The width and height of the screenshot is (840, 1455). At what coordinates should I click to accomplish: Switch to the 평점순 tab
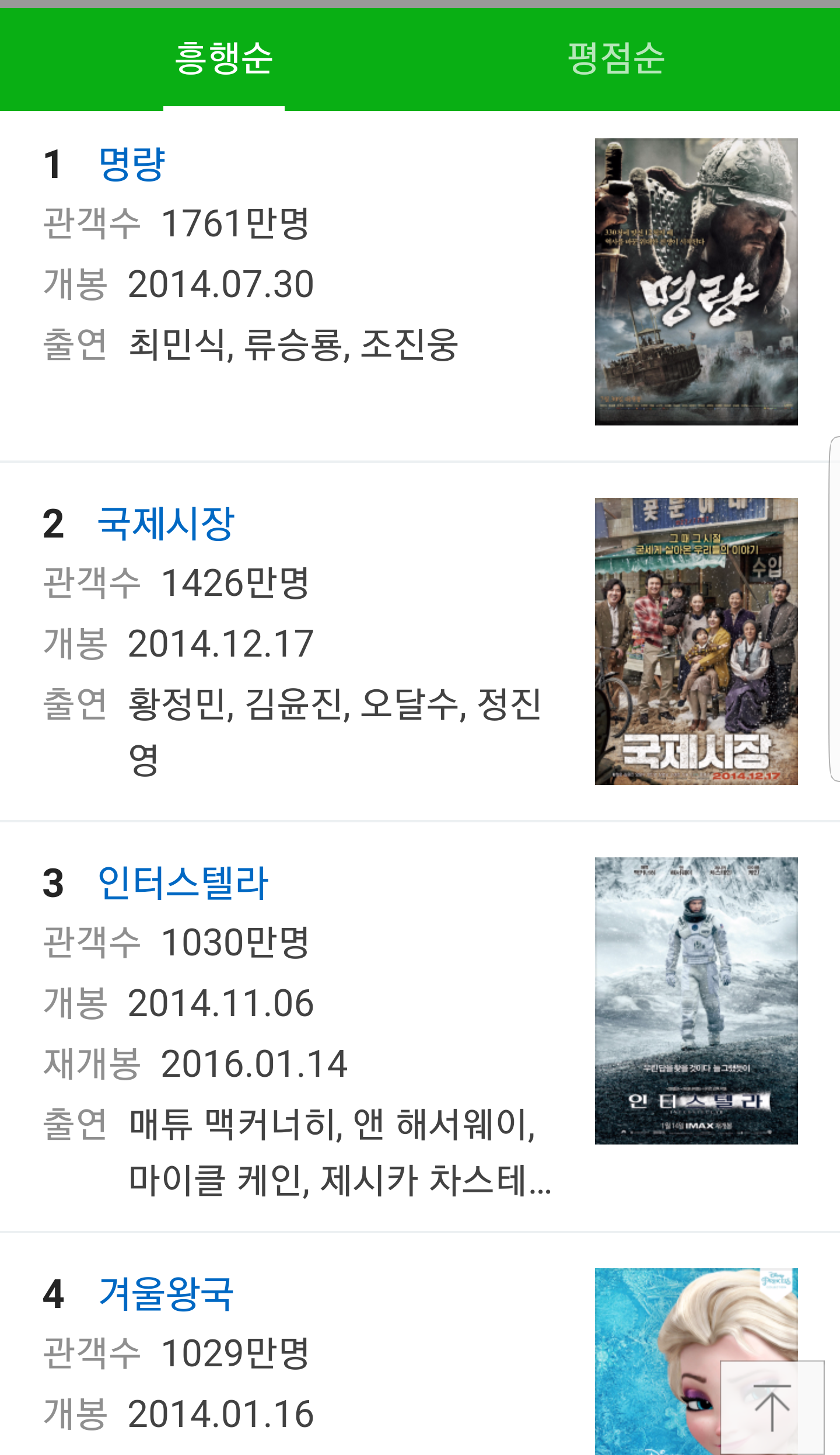tap(616, 58)
